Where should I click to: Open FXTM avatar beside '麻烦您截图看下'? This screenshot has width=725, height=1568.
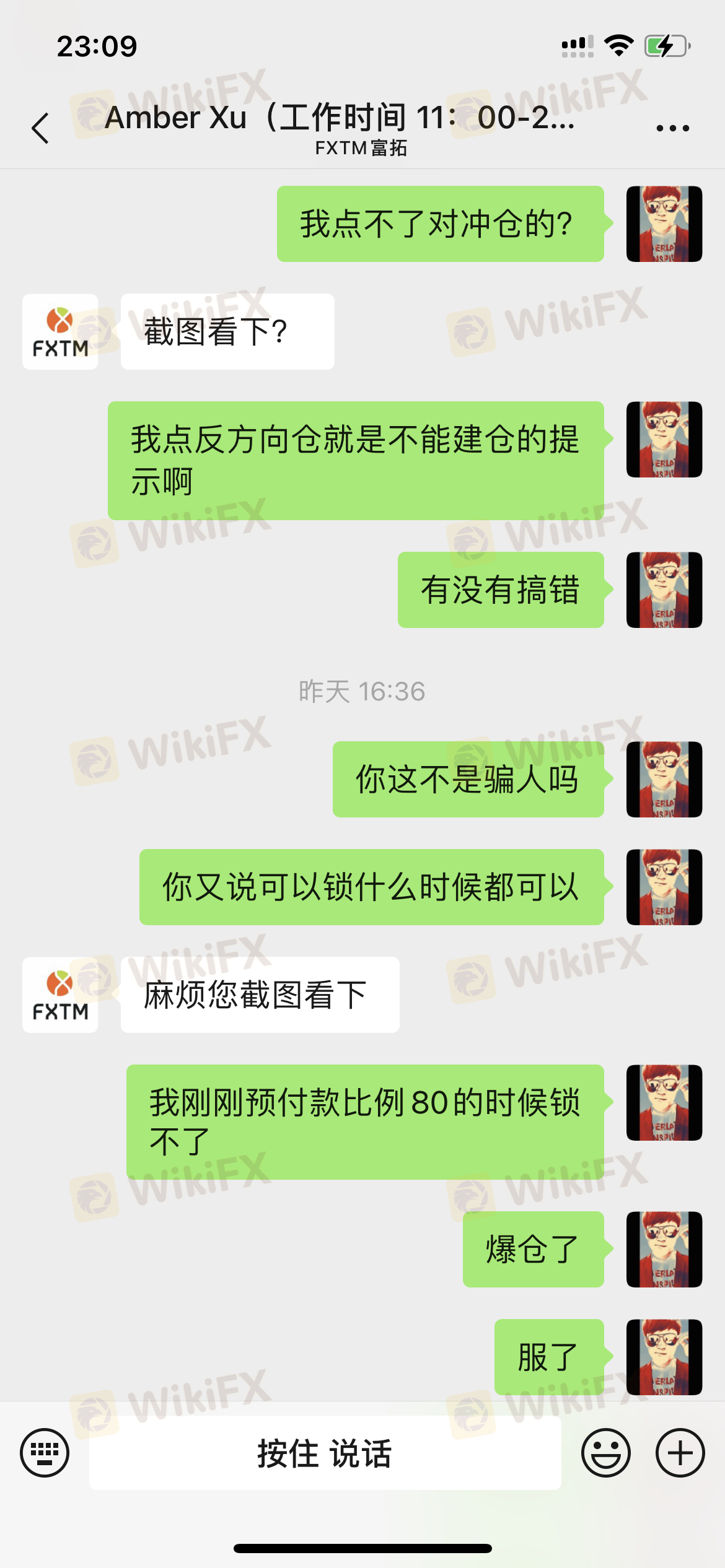pyautogui.click(x=60, y=995)
